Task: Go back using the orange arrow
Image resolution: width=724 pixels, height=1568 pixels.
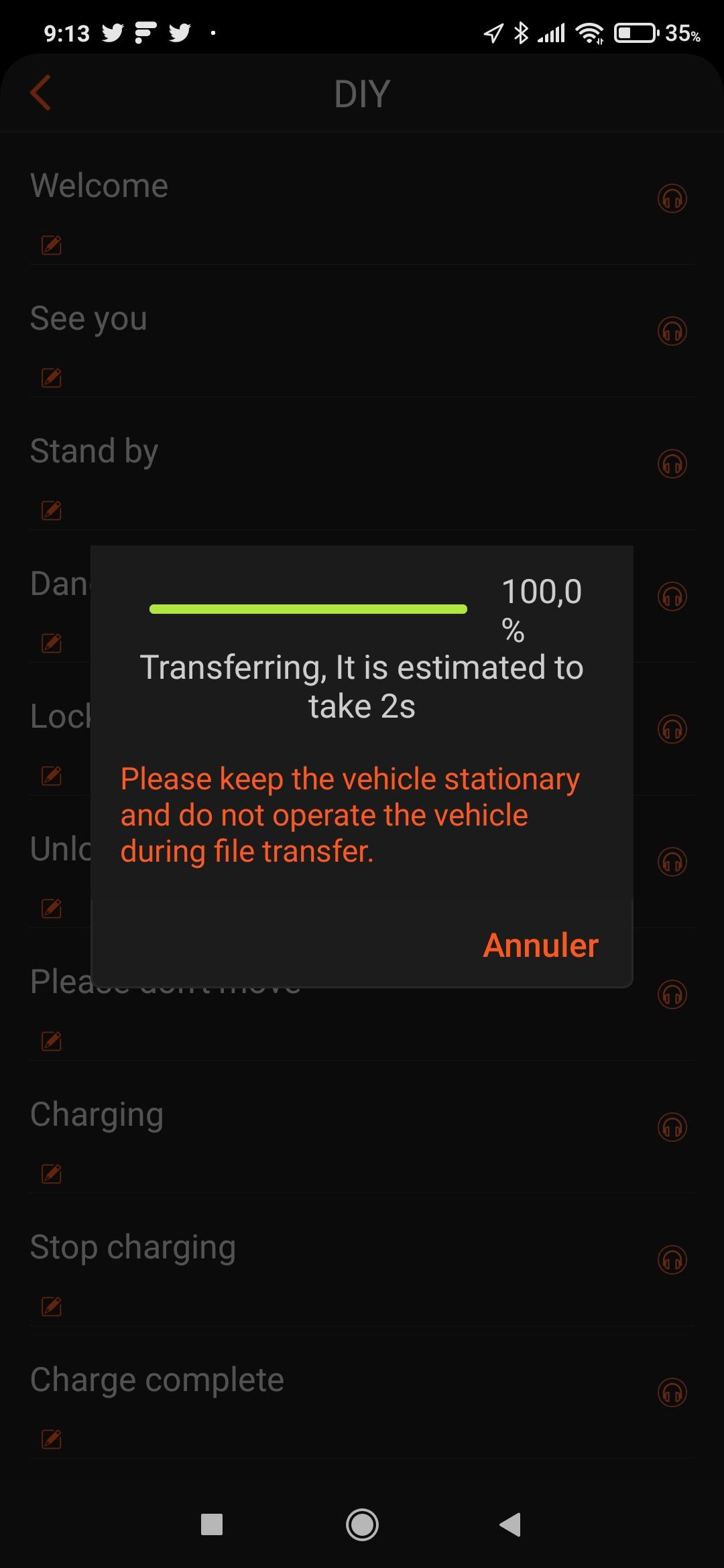Action: 40,92
